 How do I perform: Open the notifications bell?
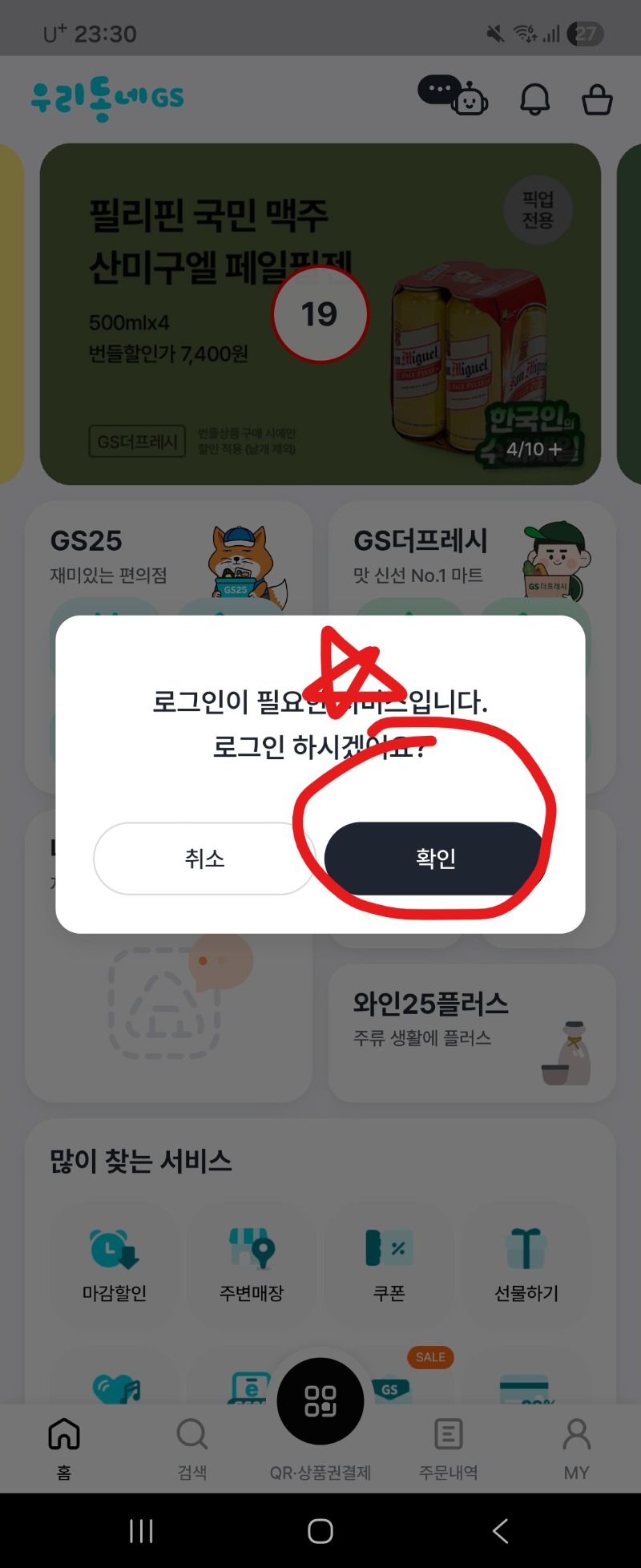pos(535,100)
